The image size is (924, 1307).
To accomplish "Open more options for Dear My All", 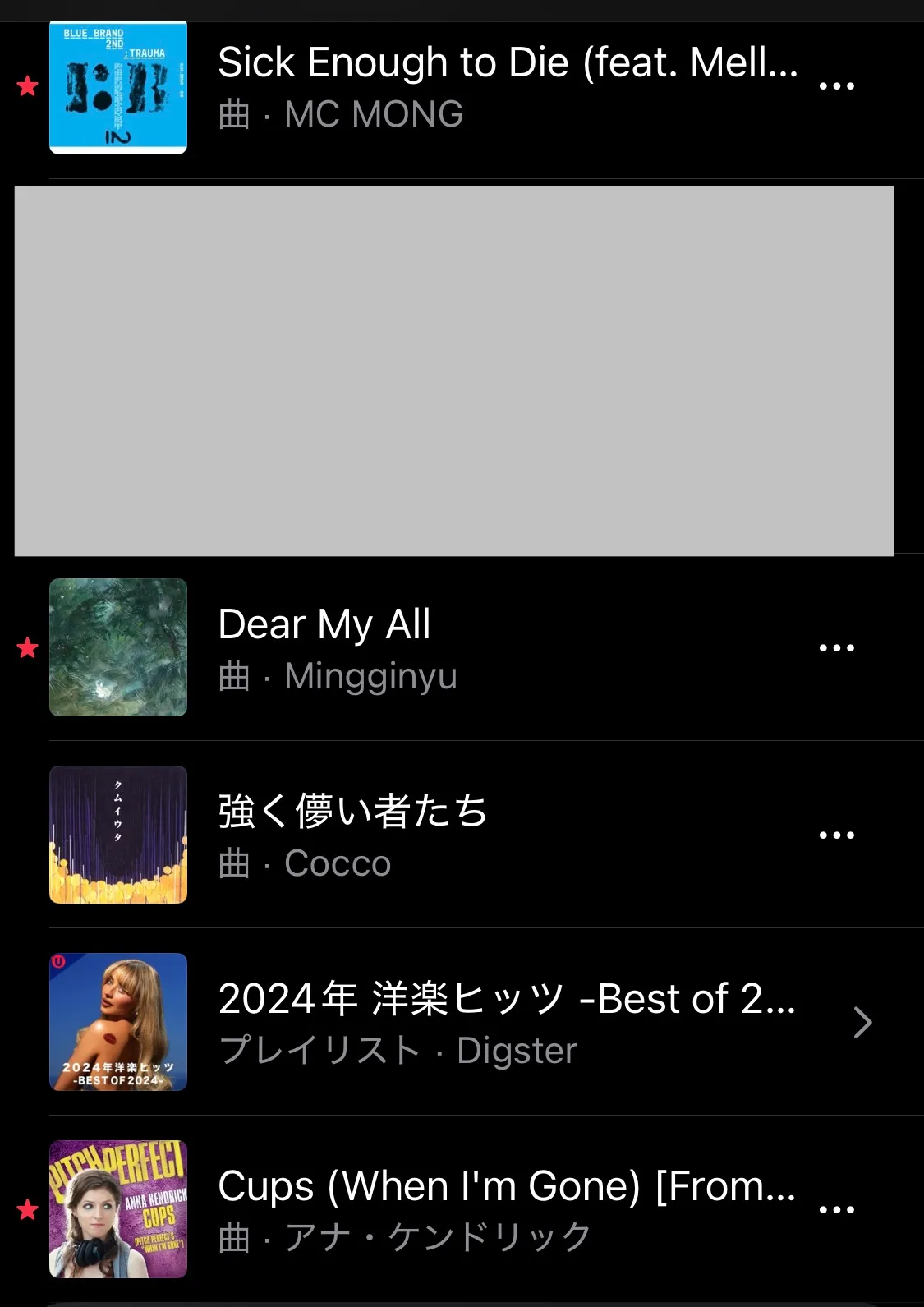I will [836, 648].
